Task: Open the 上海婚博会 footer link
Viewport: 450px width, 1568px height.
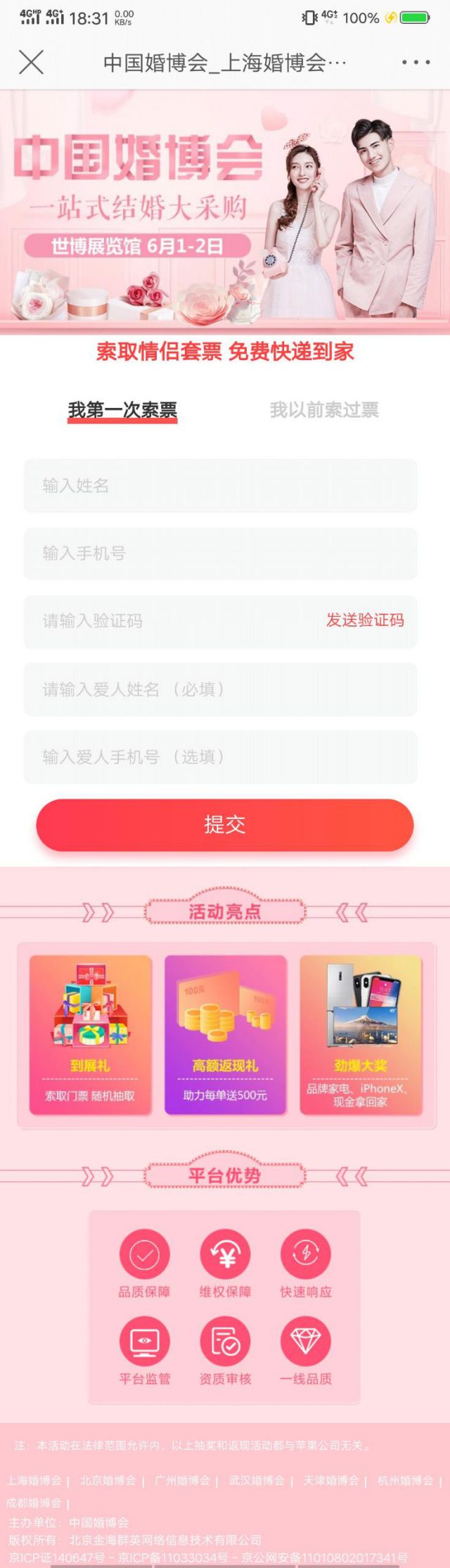Action: click(x=34, y=1481)
